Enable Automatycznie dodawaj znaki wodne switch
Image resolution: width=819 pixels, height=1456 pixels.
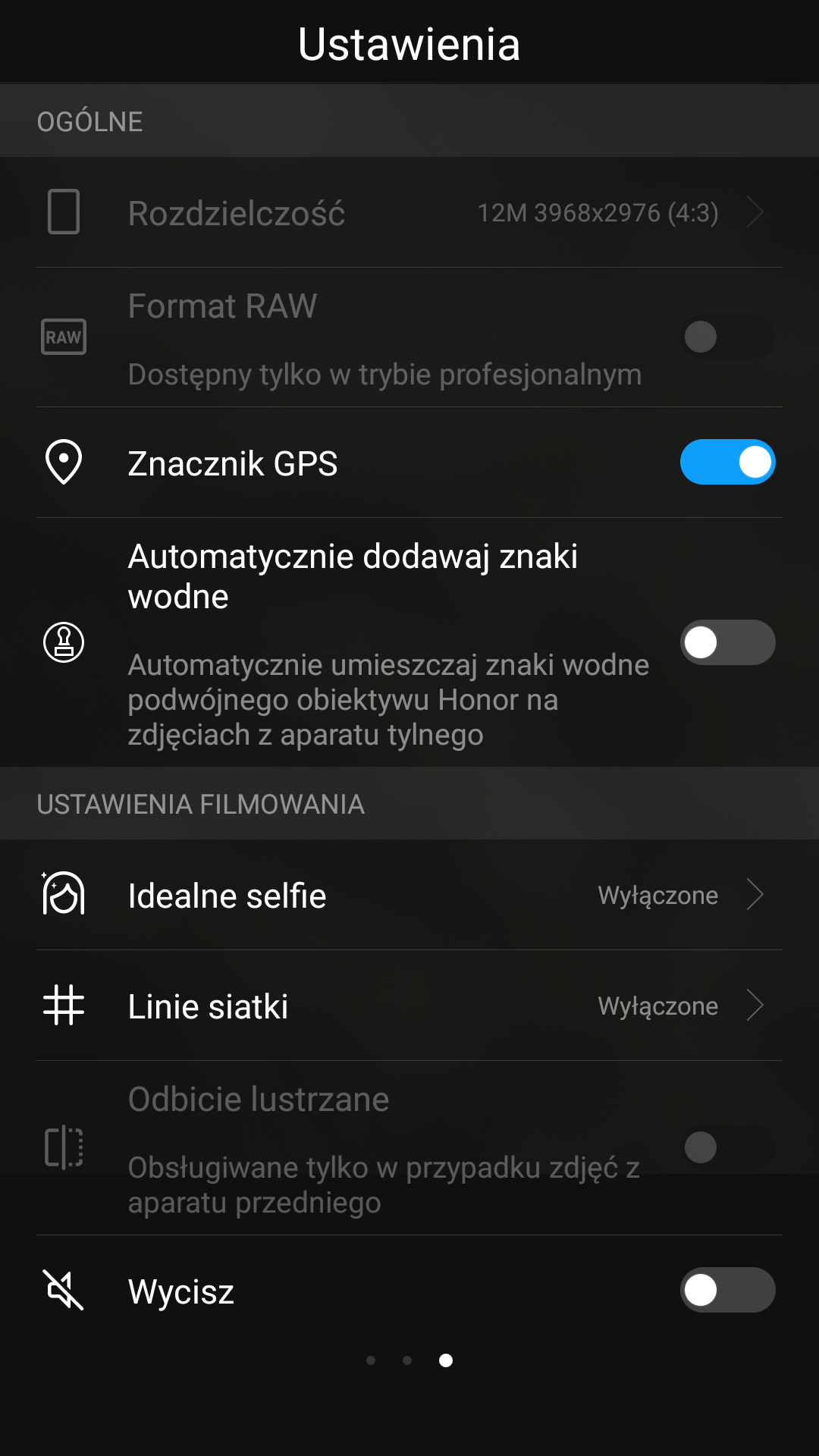point(727,642)
